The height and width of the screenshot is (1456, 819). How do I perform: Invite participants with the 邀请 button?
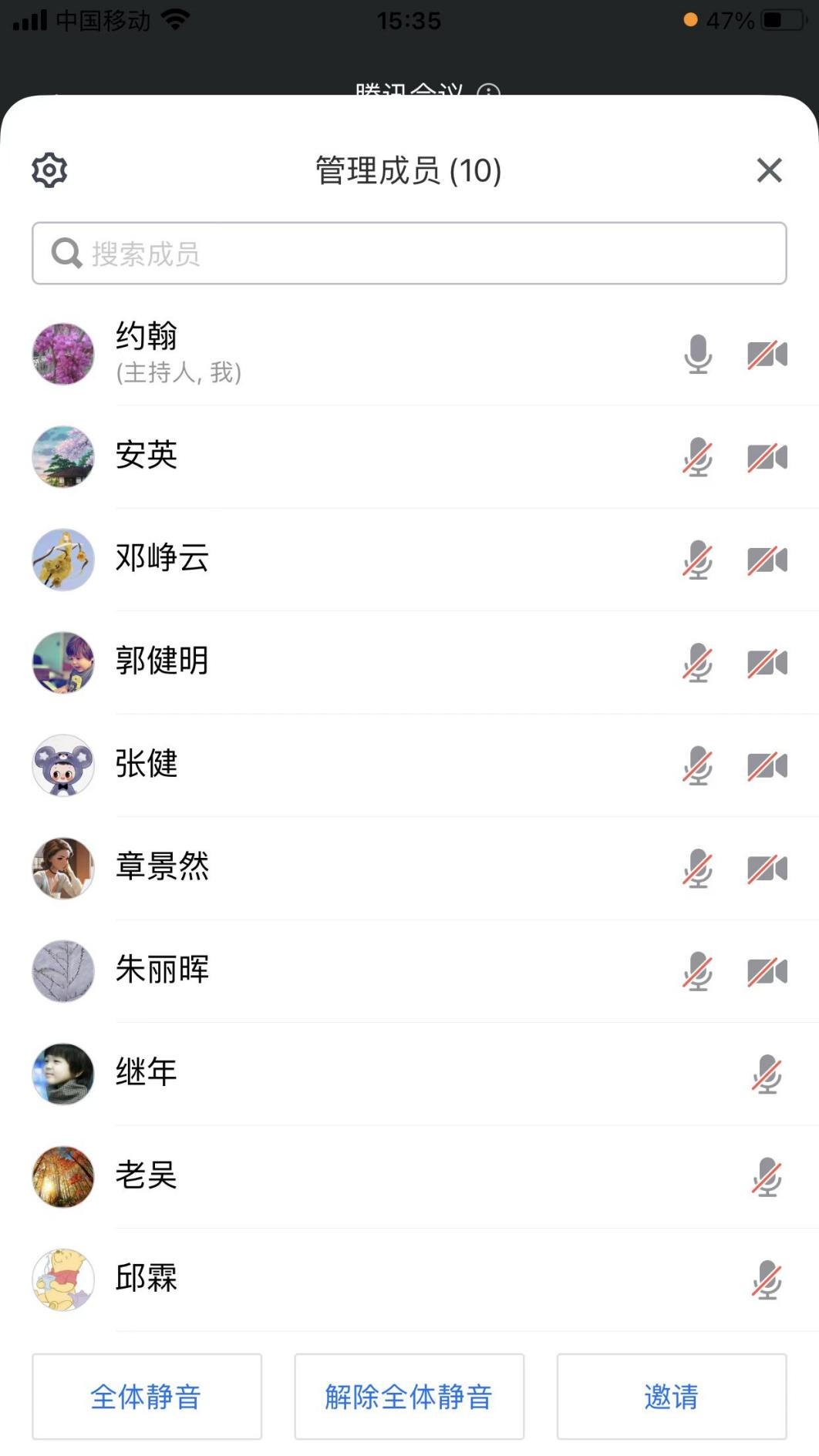(671, 1396)
